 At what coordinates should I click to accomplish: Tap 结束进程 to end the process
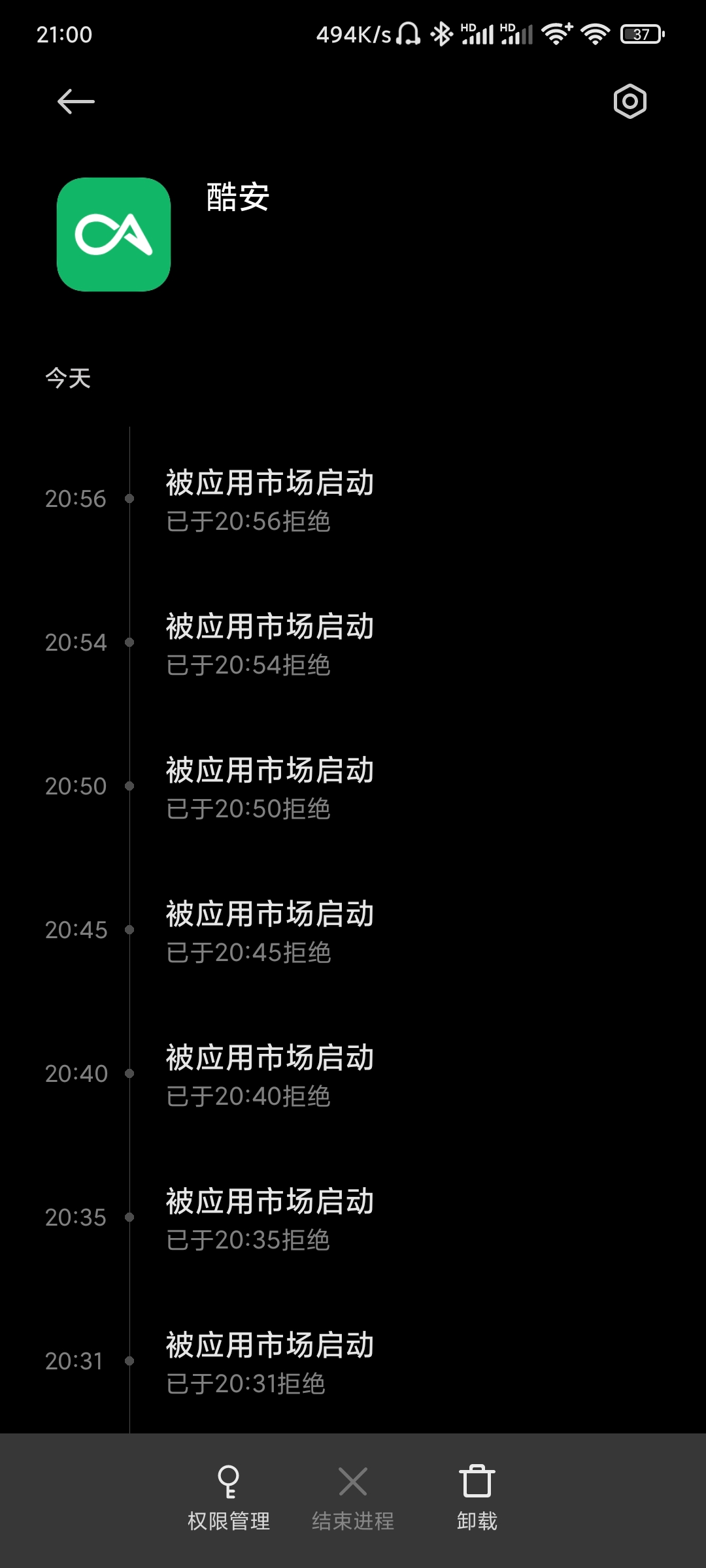point(353,1496)
